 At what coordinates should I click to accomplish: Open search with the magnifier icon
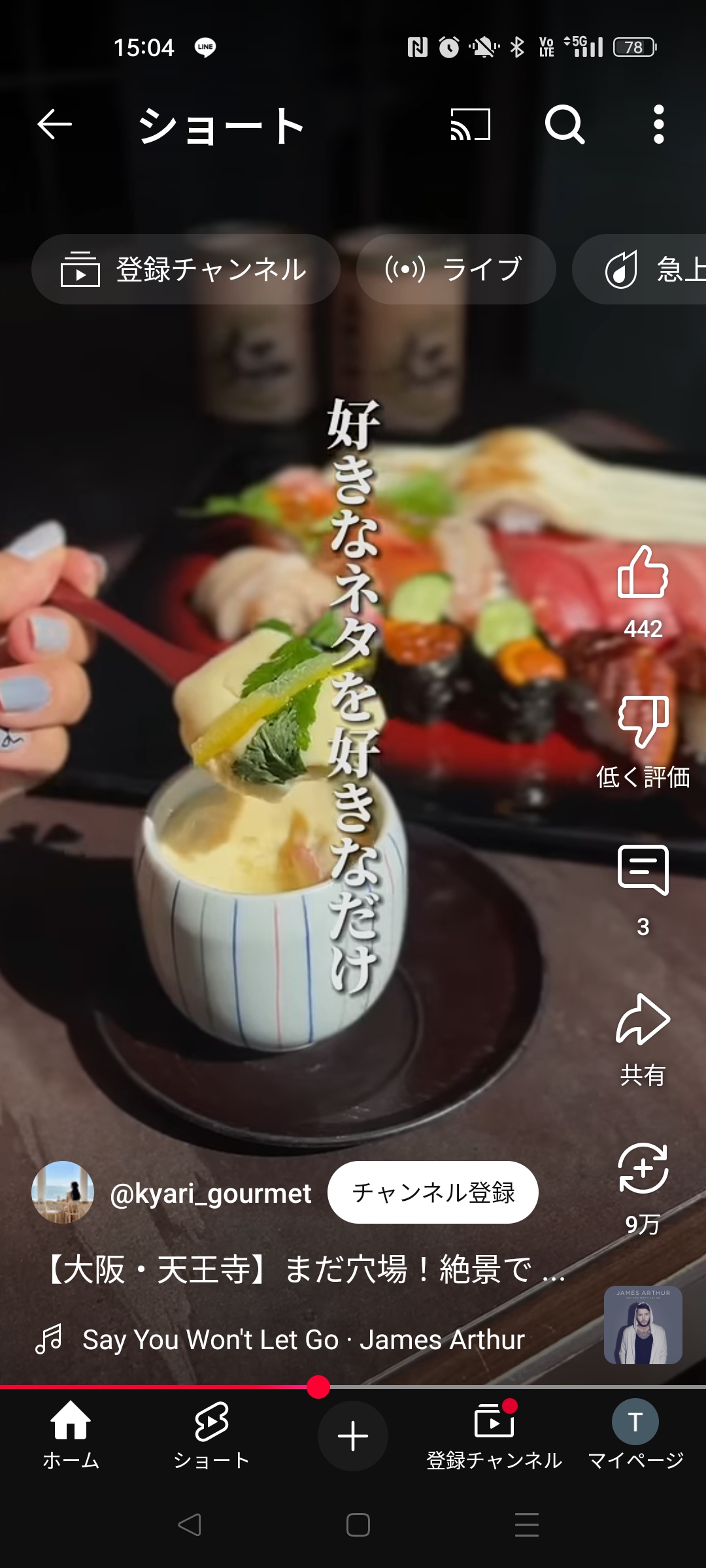[x=565, y=124]
